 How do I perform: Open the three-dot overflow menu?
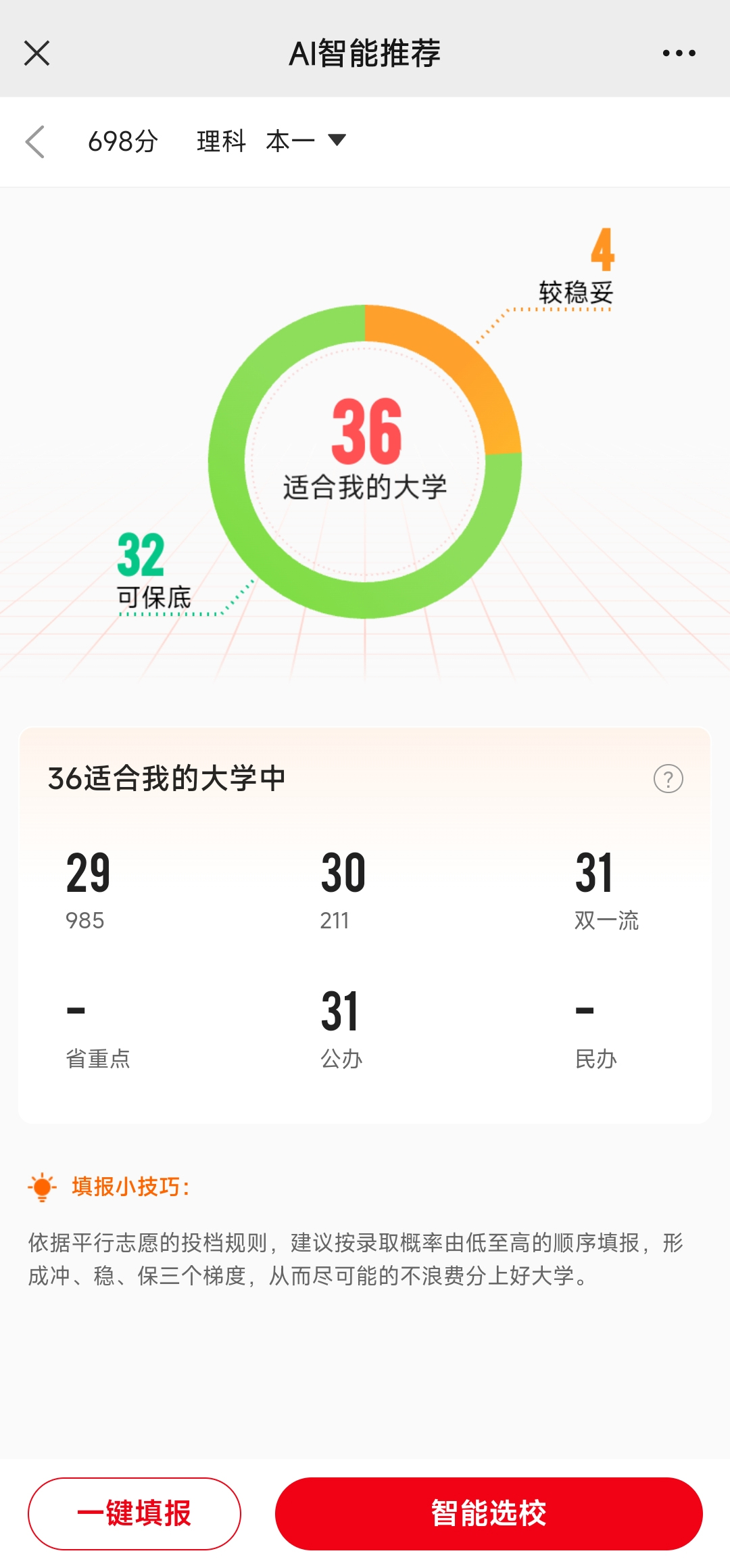point(679,53)
